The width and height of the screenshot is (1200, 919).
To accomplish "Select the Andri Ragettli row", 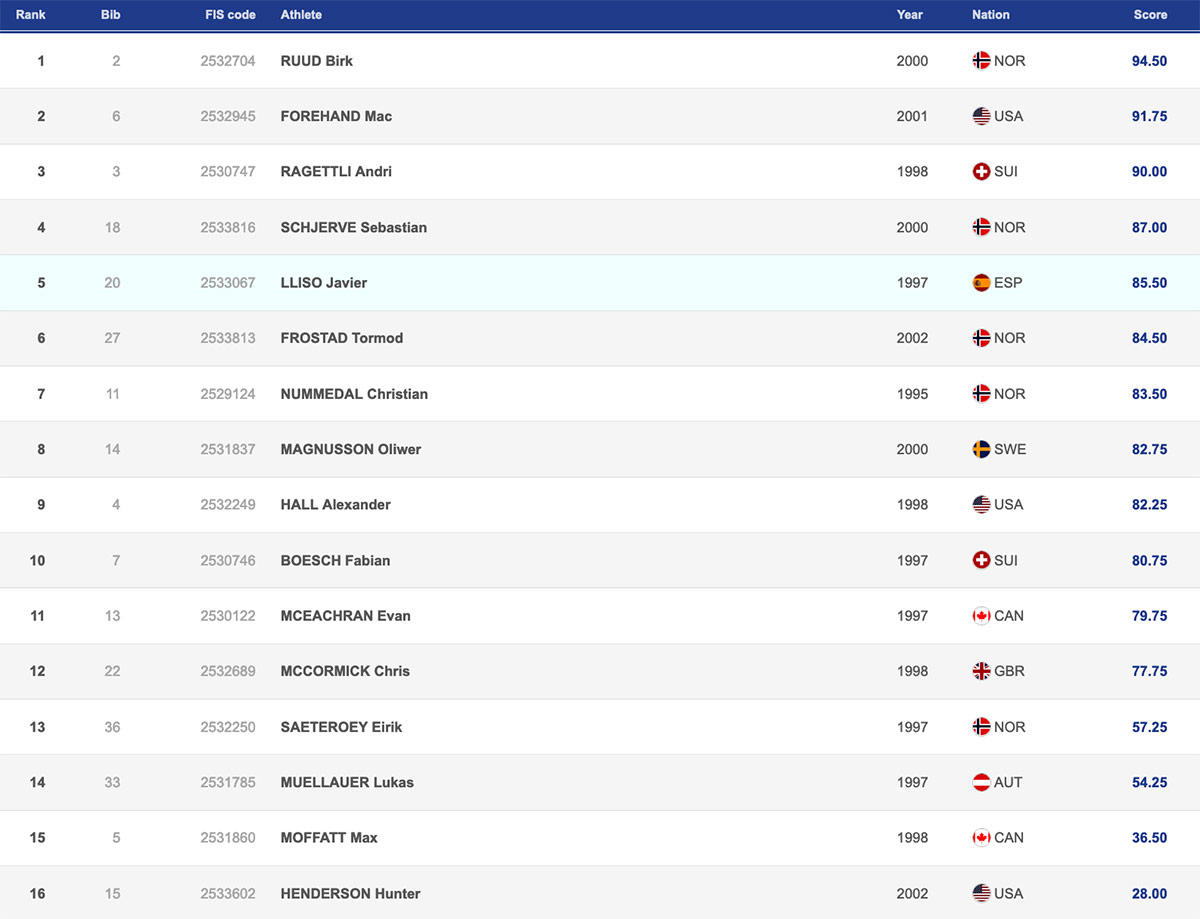I will point(336,172).
